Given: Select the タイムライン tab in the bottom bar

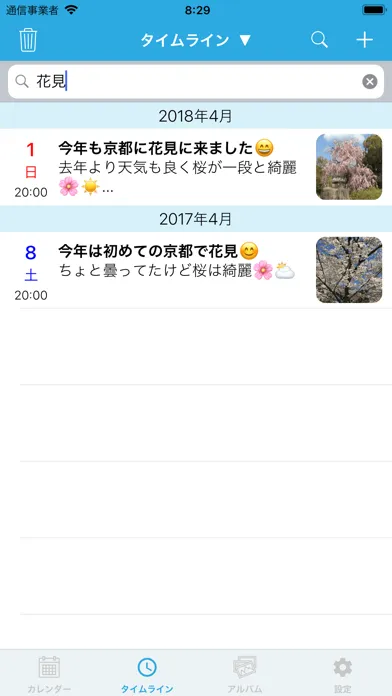Looking at the screenshot, I should click(x=147, y=674).
